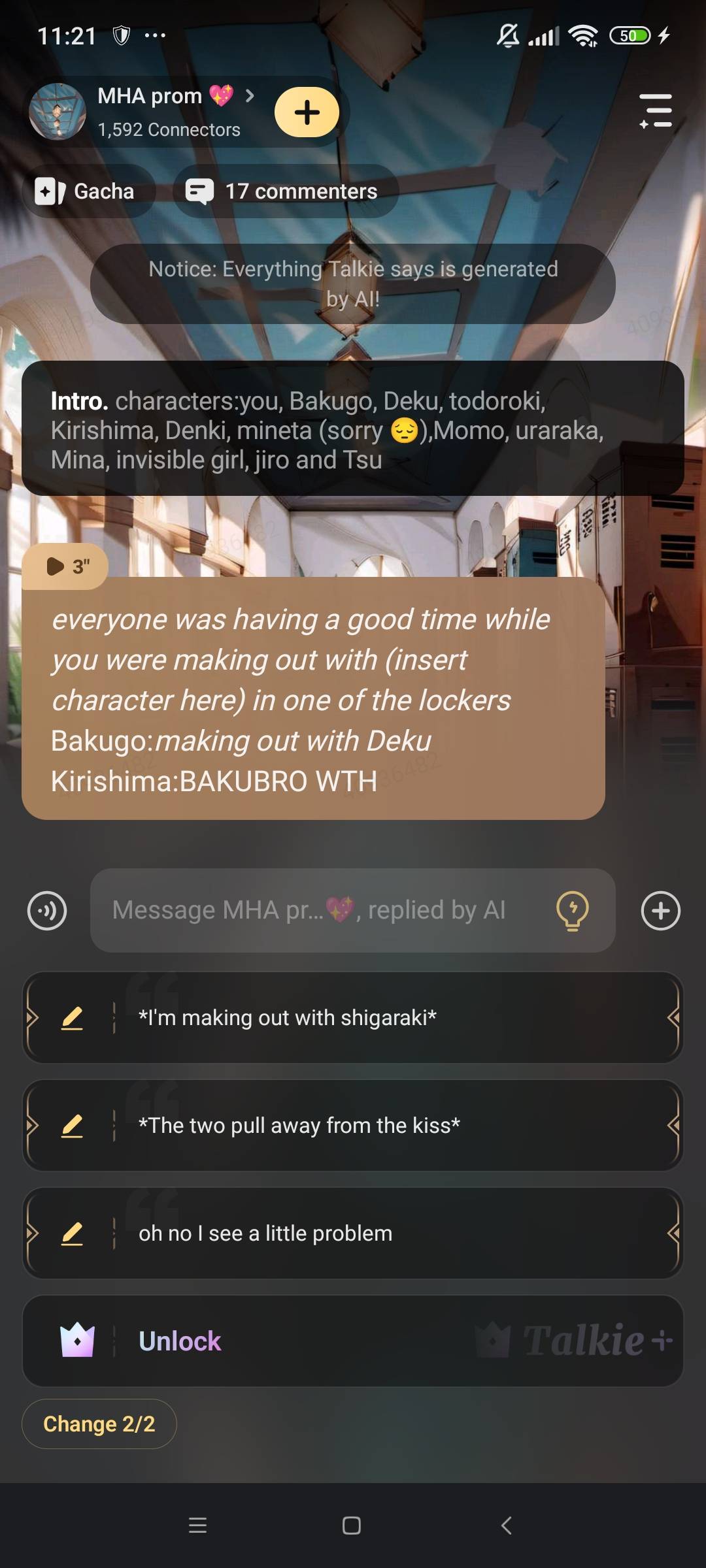
Task: Open the top-right menu icon
Action: tap(656, 111)
